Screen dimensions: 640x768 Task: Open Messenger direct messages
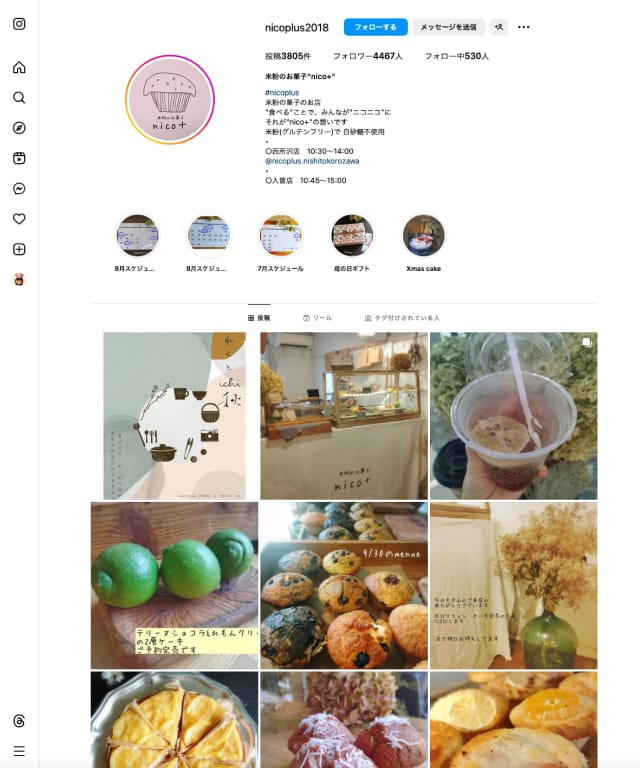click(x=19, y=188)
